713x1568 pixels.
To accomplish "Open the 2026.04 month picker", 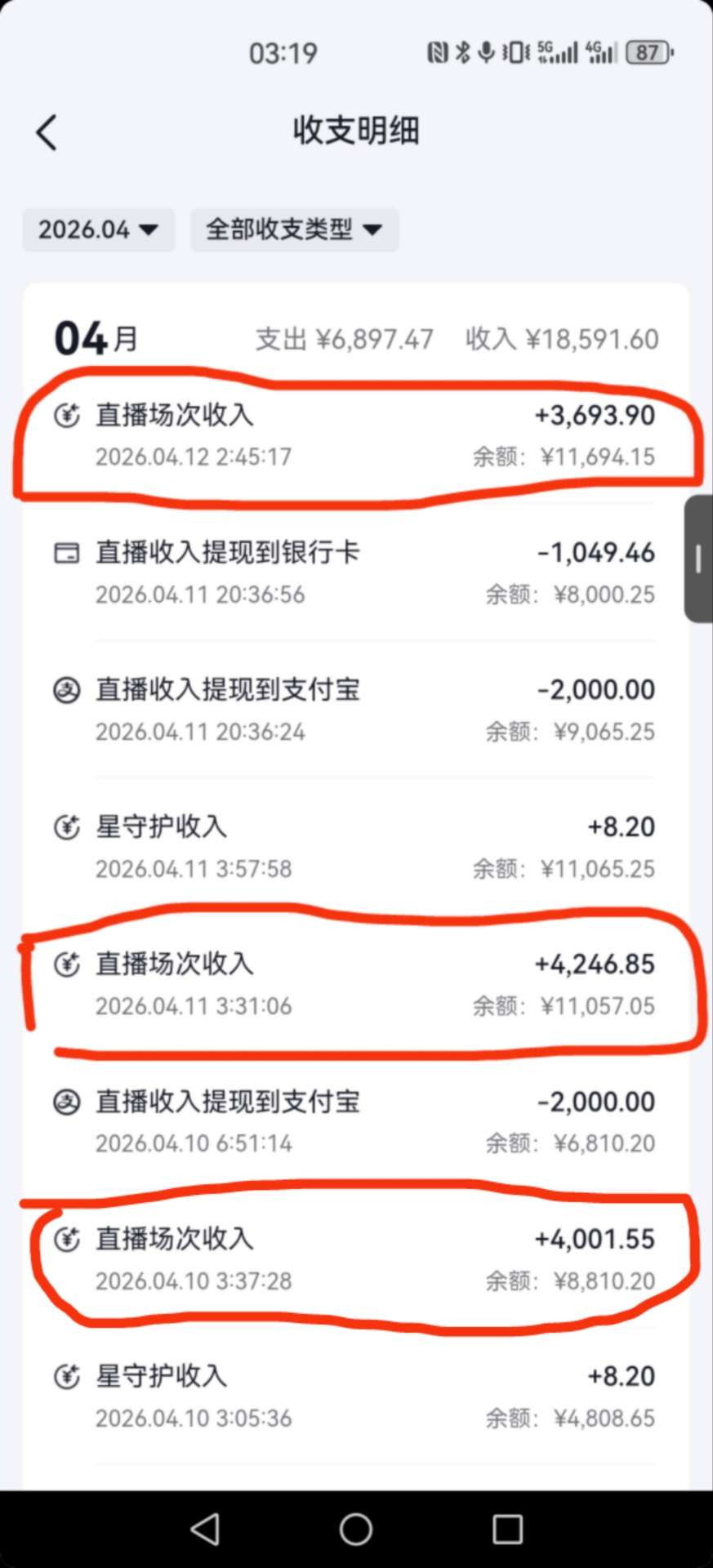I will [x=97, y=229].
